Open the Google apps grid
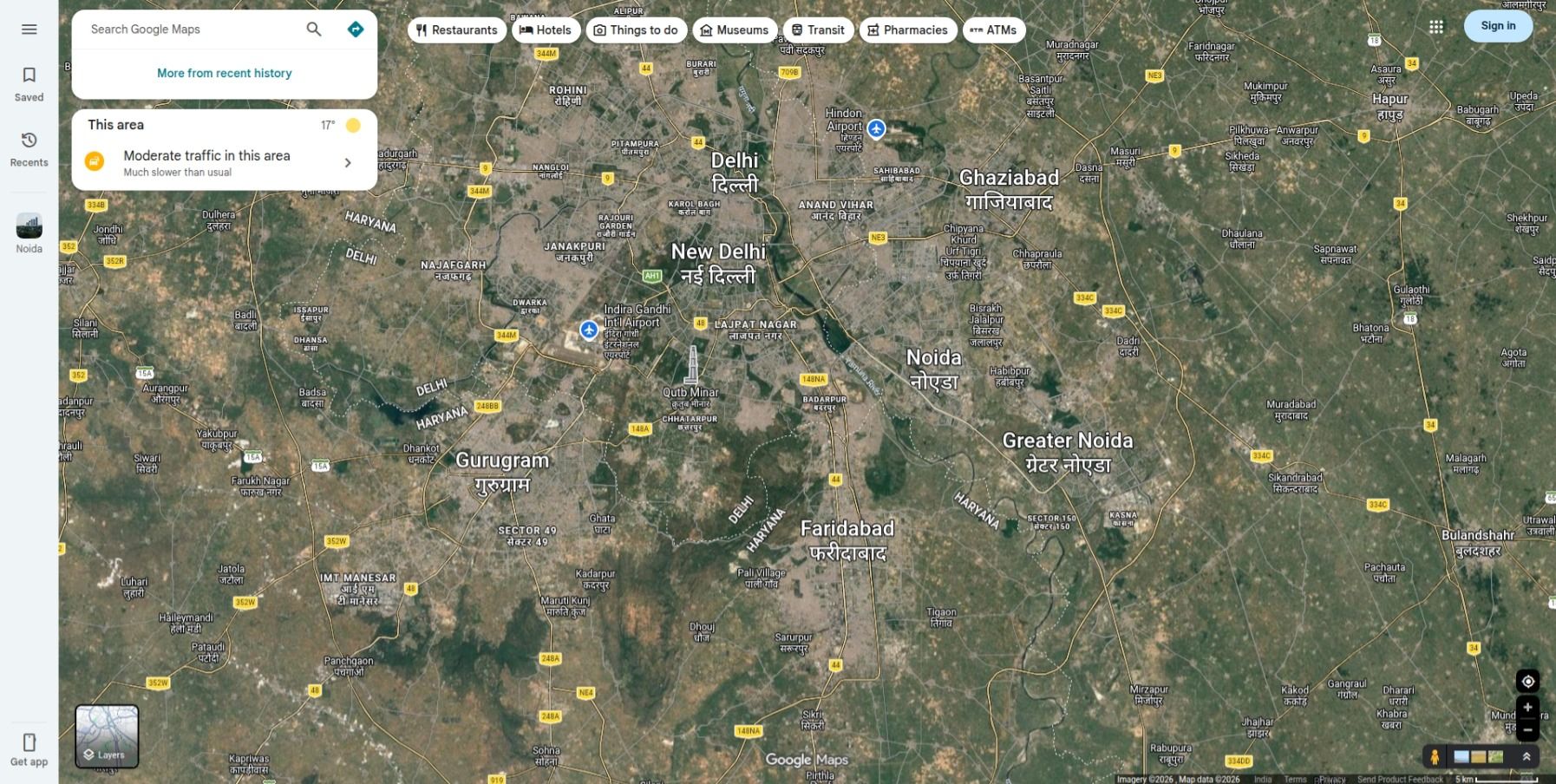The height and width of the screenshot is (784, 1556). [1436, 27]
